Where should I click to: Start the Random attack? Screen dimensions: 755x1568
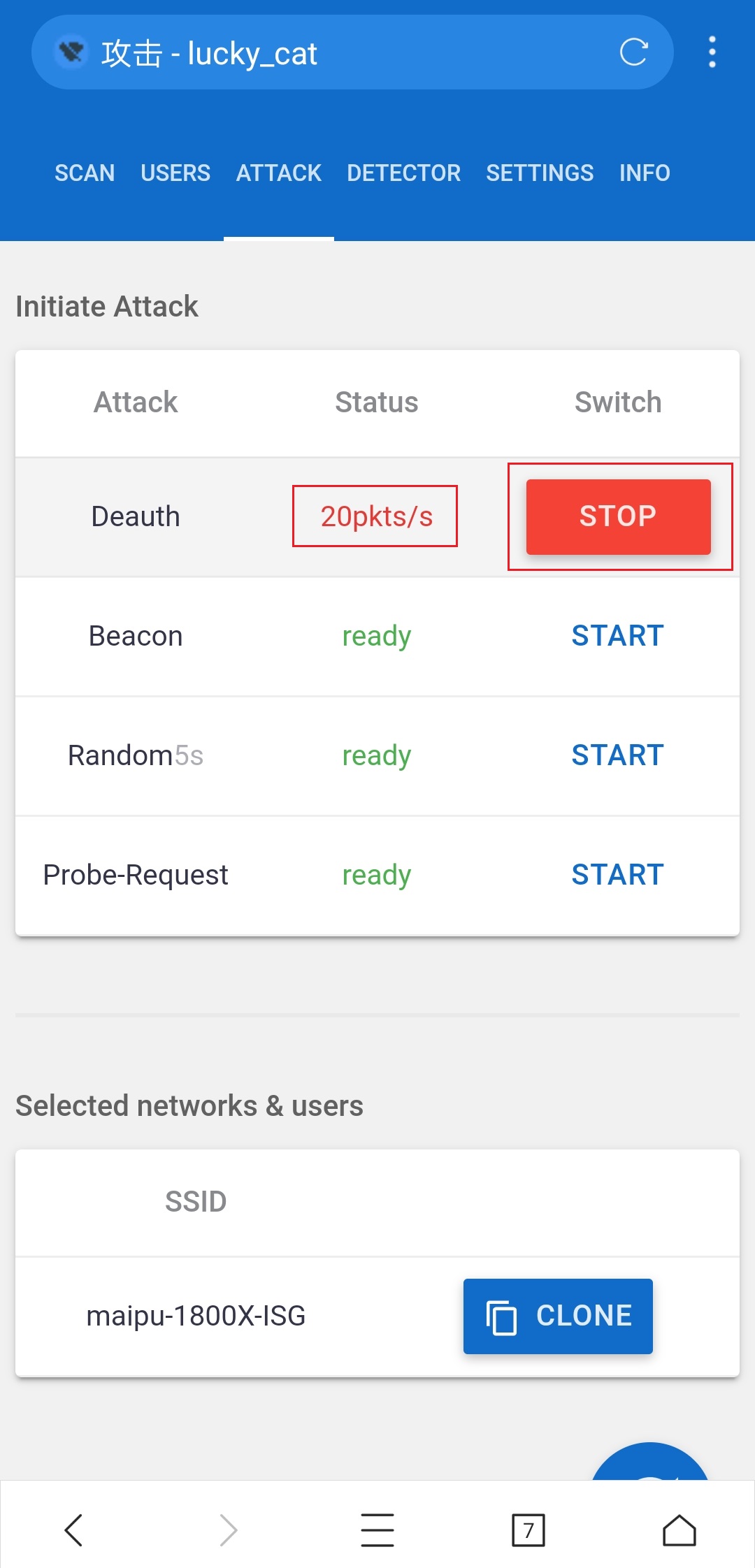(617, 755)
